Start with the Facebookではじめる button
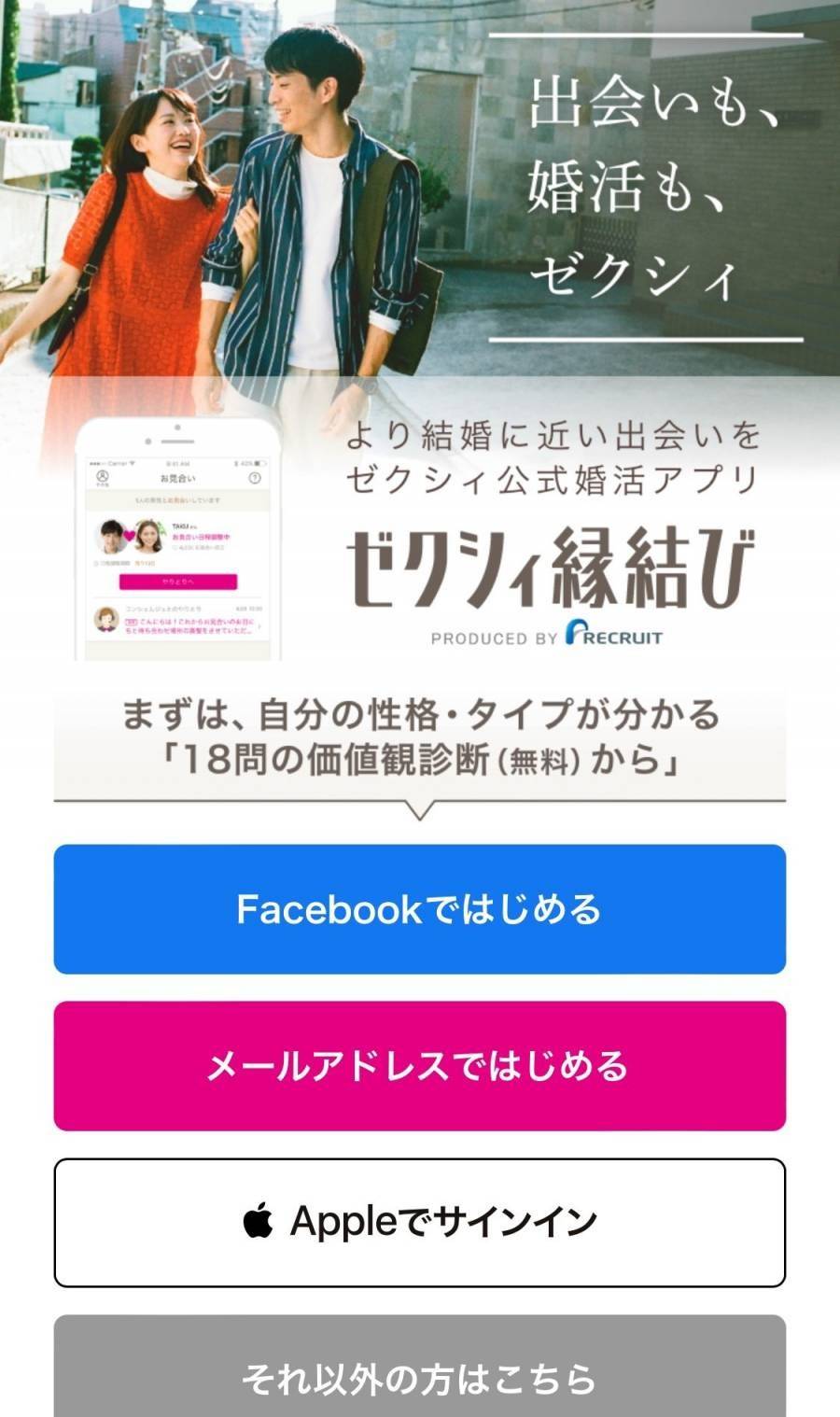Viewport: 840px width, 1417px height. 420,909
